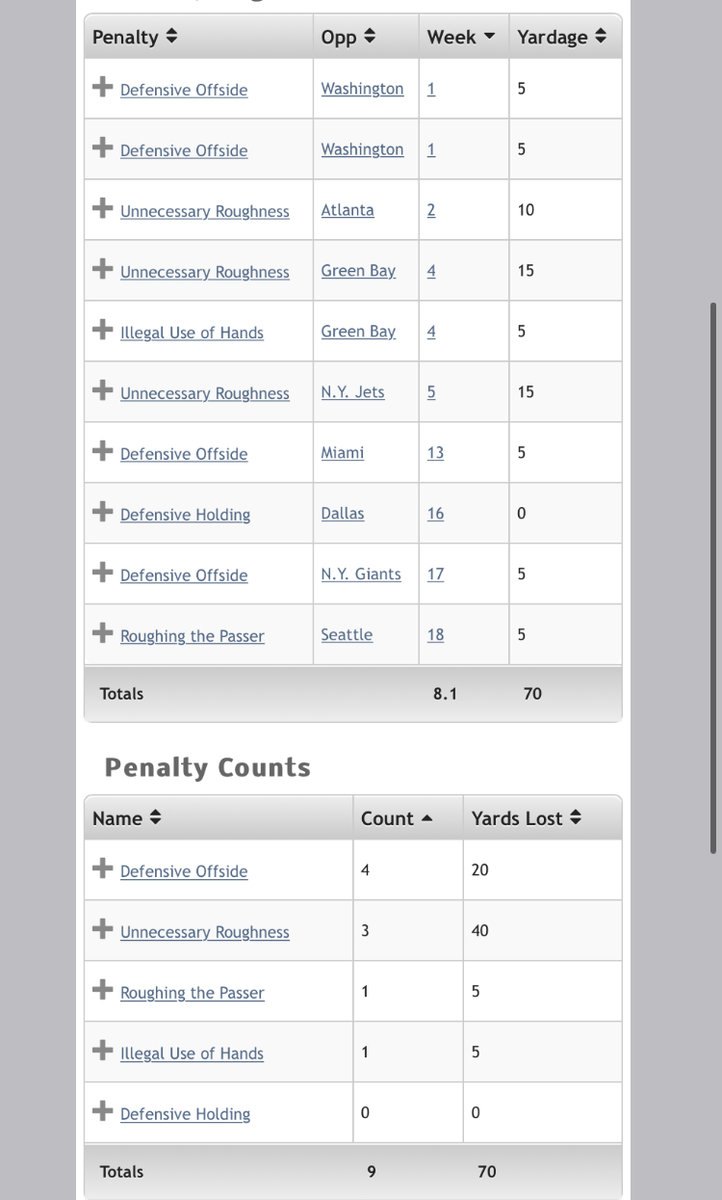Expand Defensive Offside row in Penalty Counts
The image size is (722, 1200).
(x=102, y=869)
